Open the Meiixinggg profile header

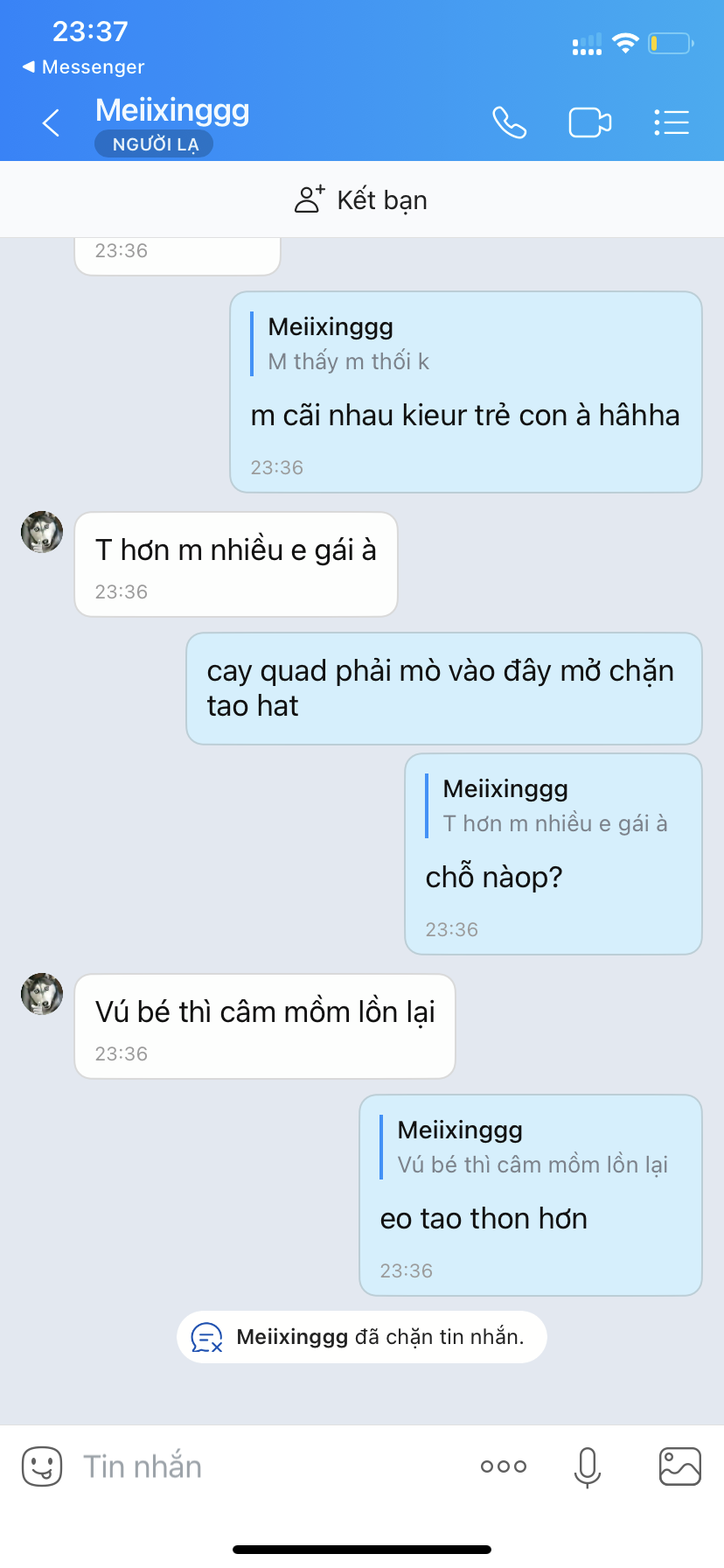tap(172, 111)
